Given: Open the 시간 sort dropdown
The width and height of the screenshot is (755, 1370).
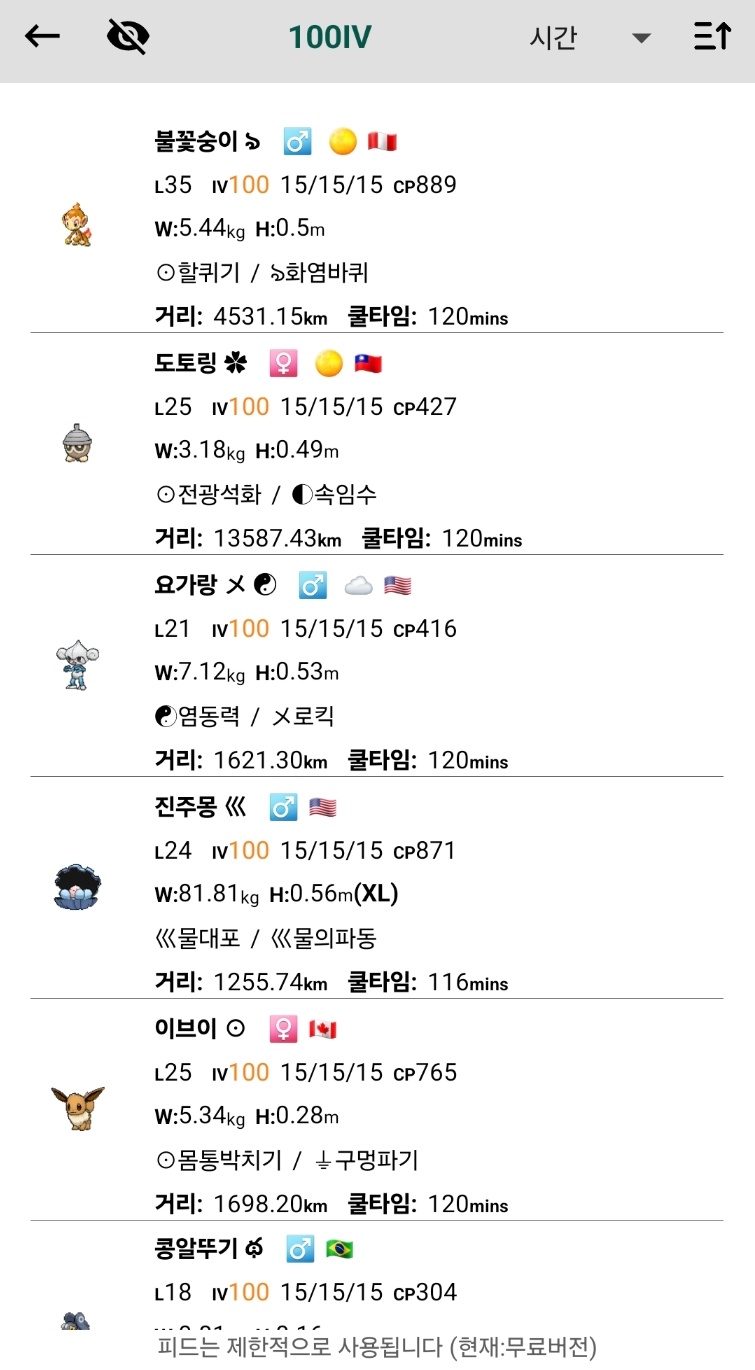Looking at the screenshot, I should [x=590, y=38].
